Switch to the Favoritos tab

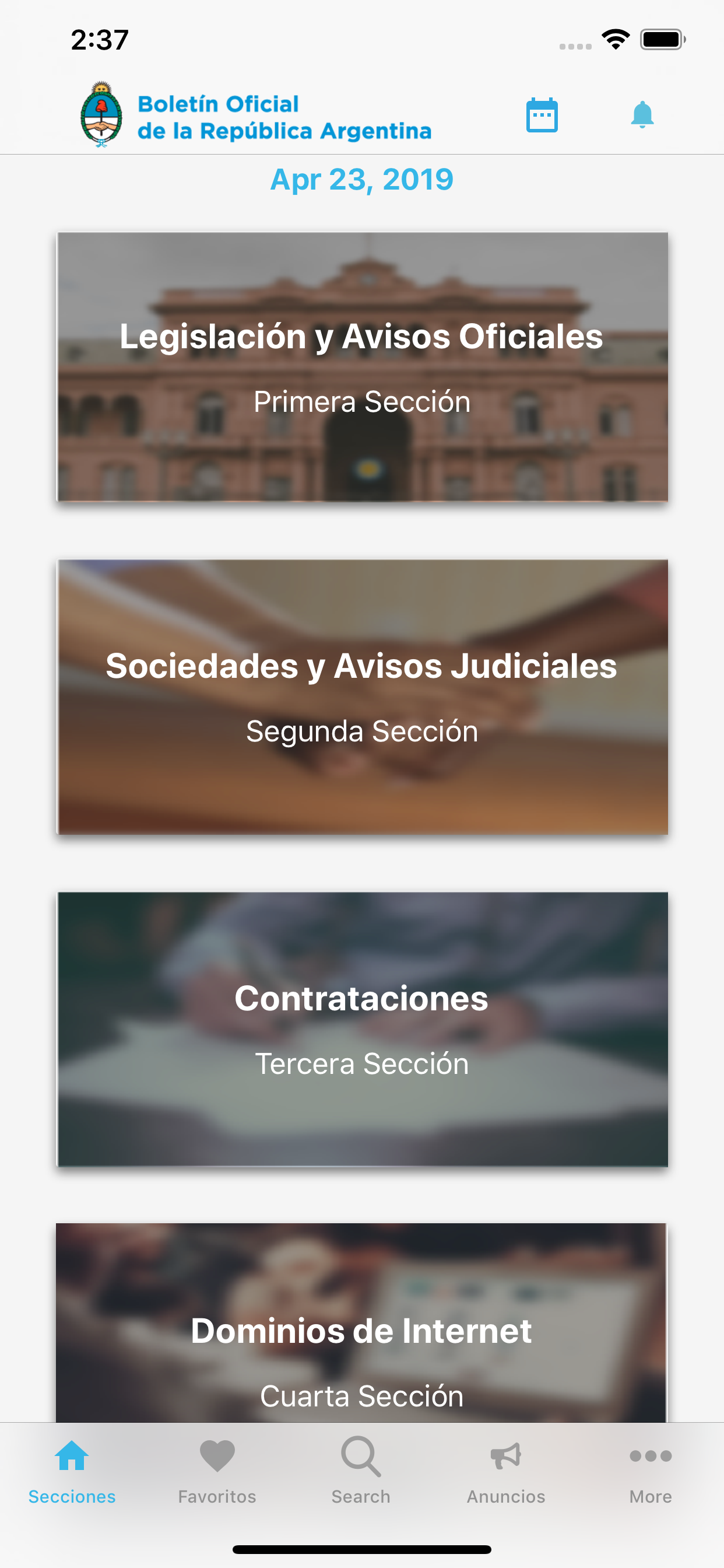(x=217, y=1470)
